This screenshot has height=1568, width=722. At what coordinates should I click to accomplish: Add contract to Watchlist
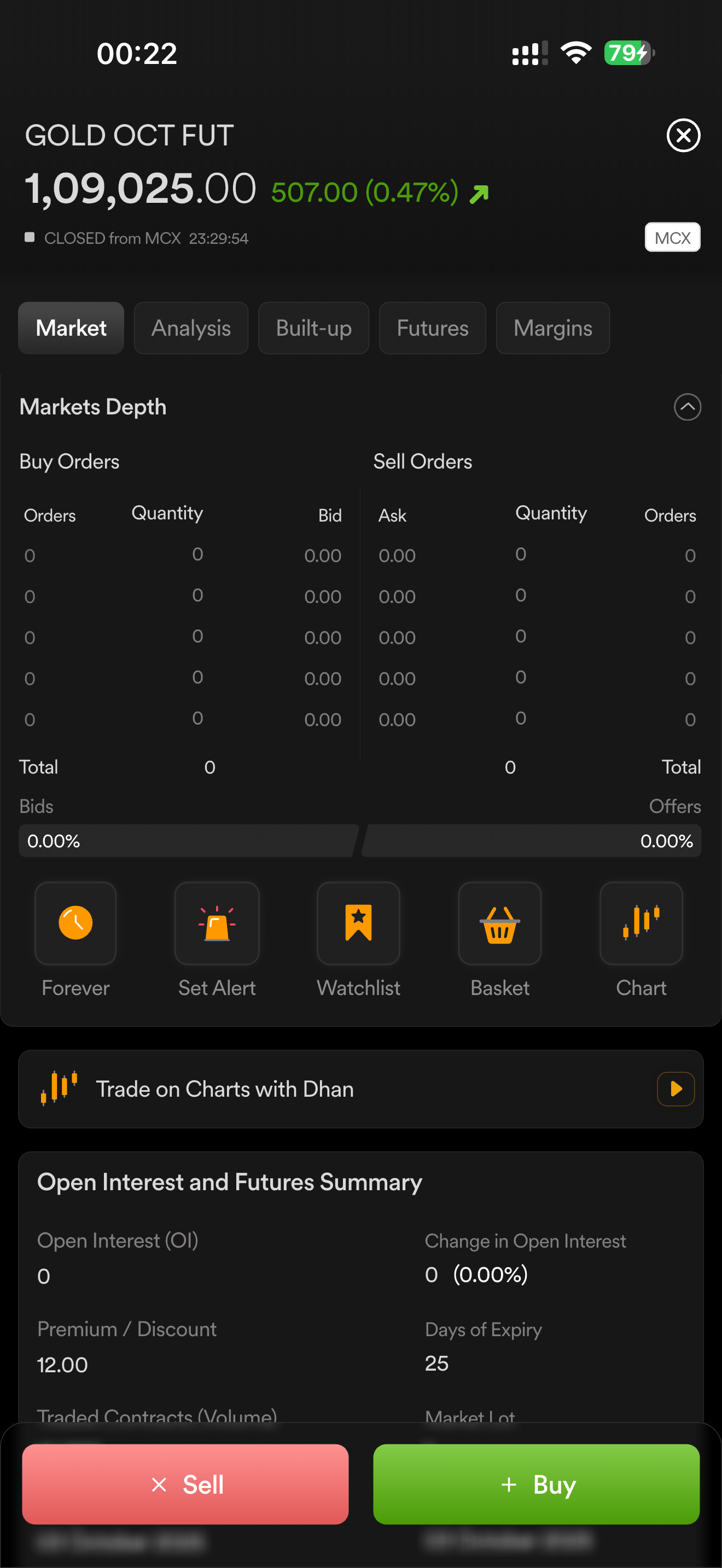359,923
